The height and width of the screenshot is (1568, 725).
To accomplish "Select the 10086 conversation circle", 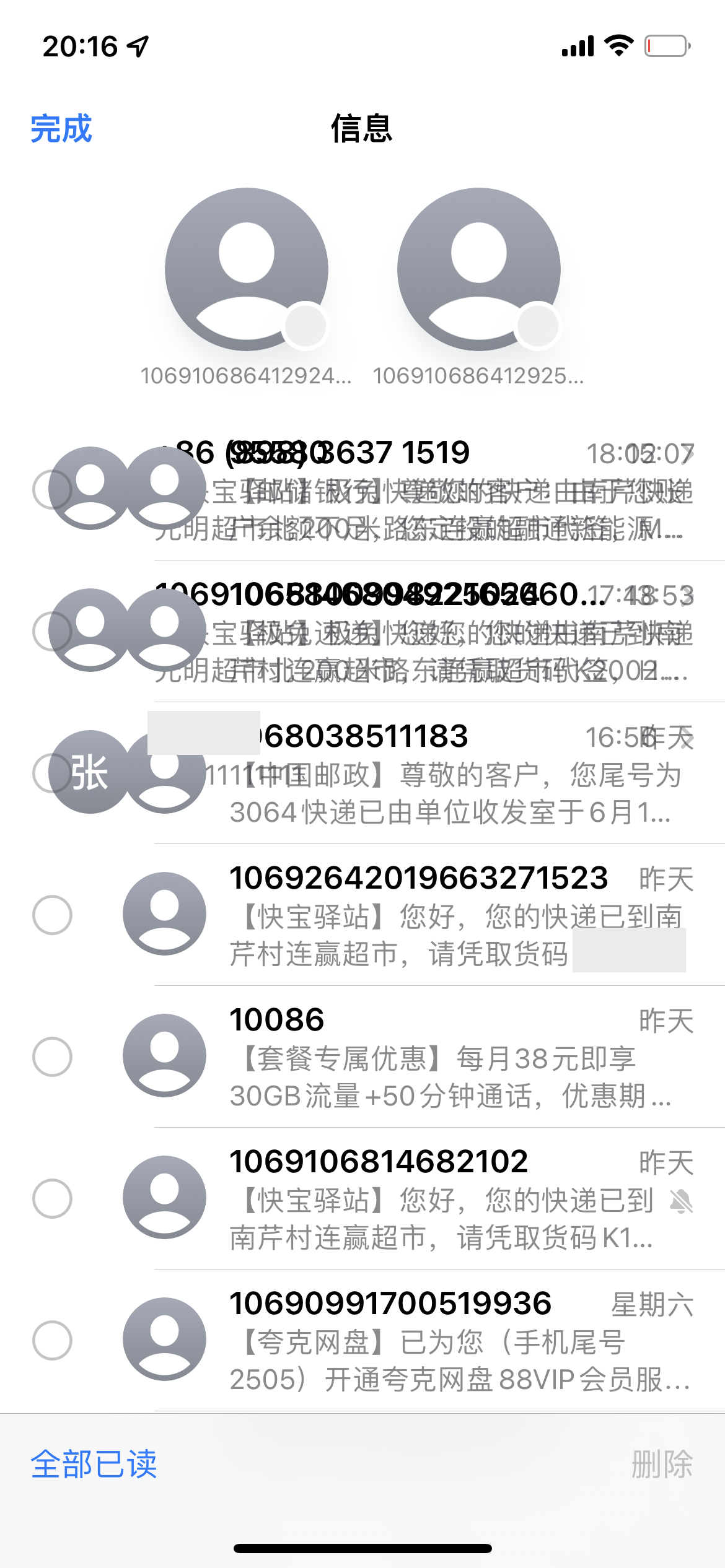I will (x=52, y=1056).
